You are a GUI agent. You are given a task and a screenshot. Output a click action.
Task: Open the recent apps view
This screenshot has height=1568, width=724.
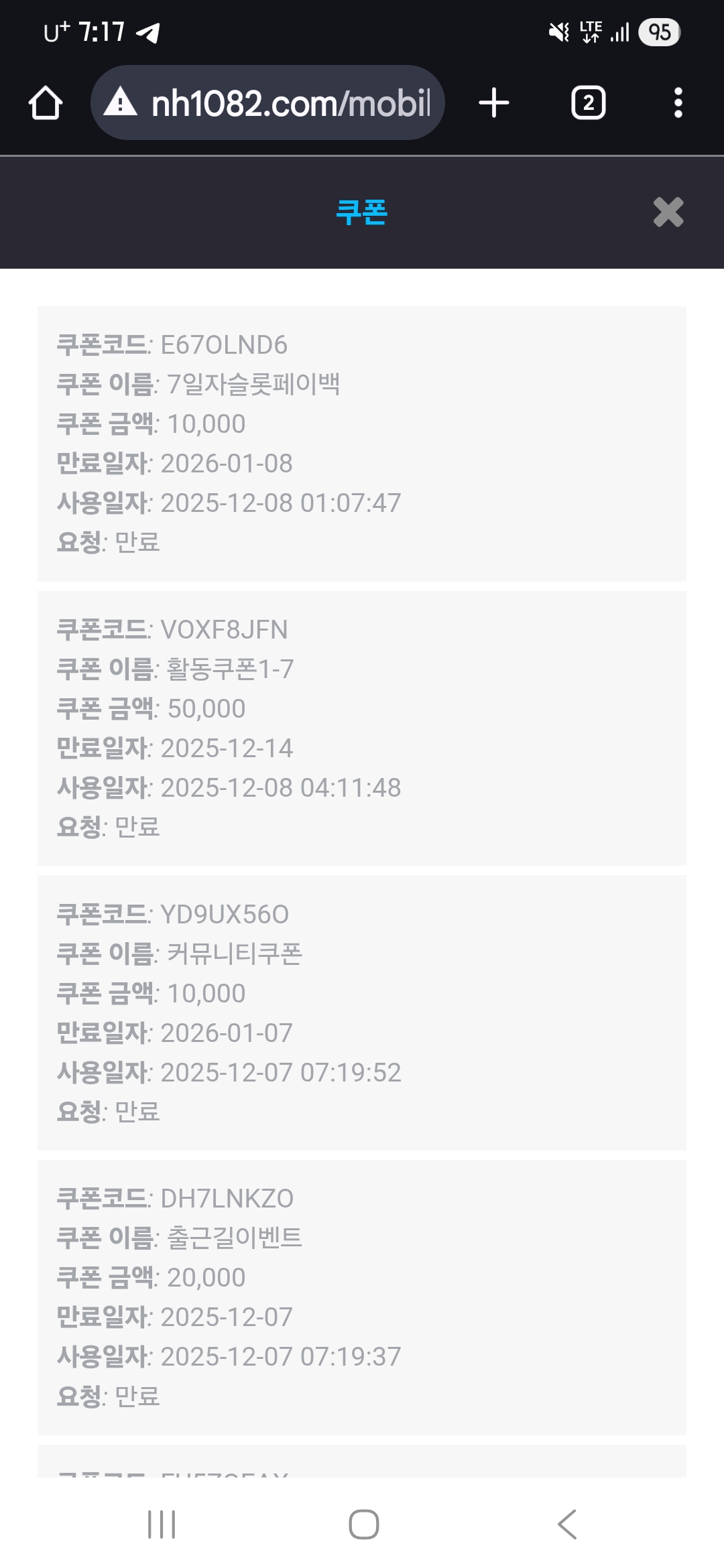tap(162, 1524)
